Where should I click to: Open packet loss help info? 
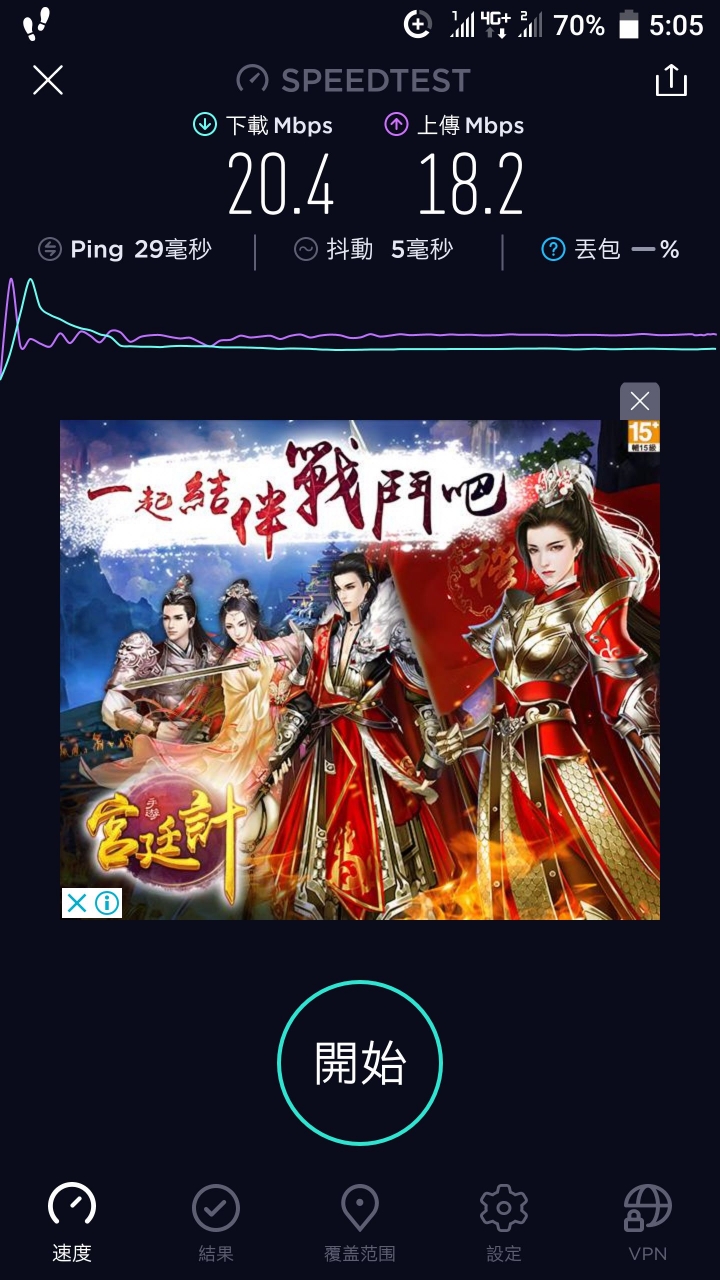[x=553, y=250]
